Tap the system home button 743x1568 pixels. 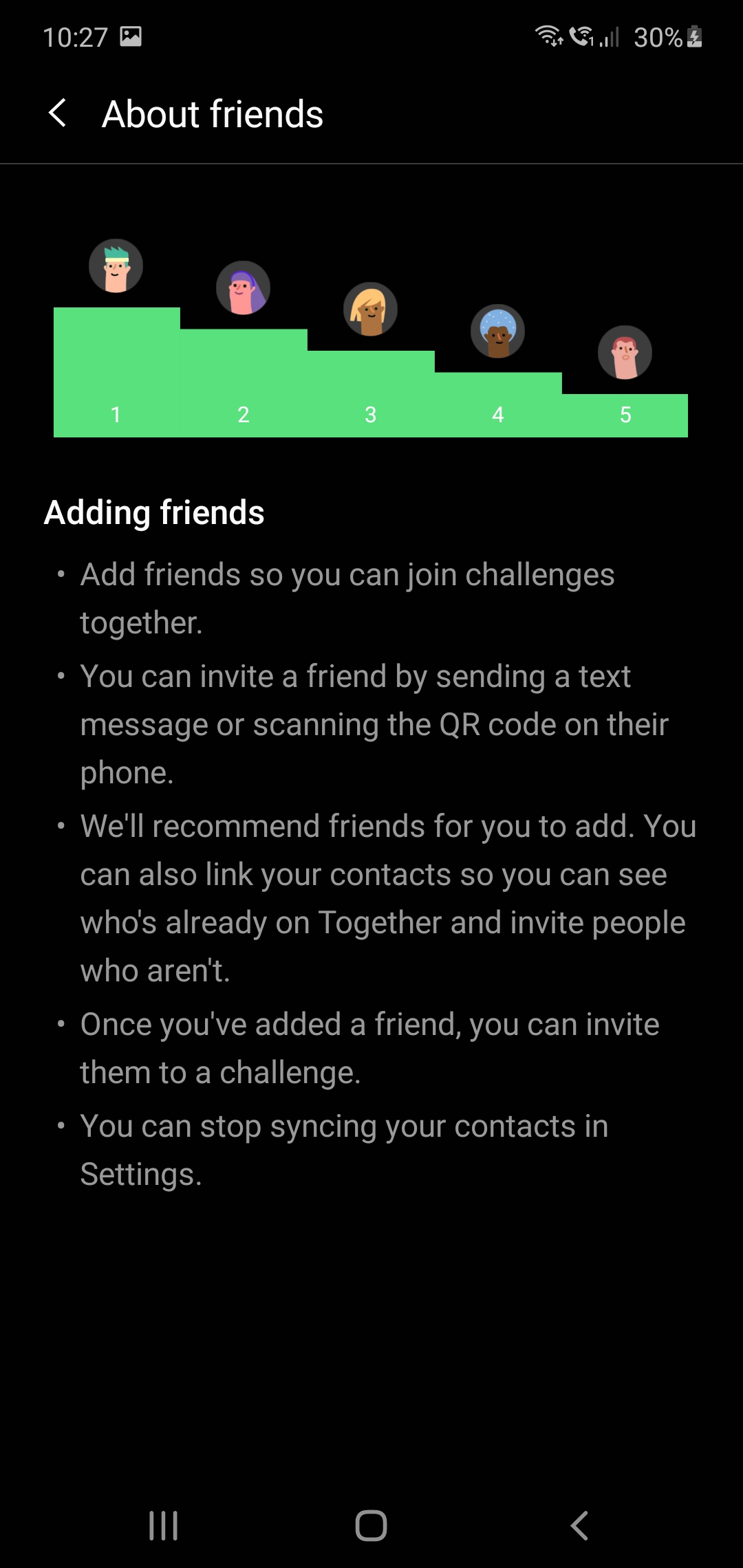coord(371,1525)
